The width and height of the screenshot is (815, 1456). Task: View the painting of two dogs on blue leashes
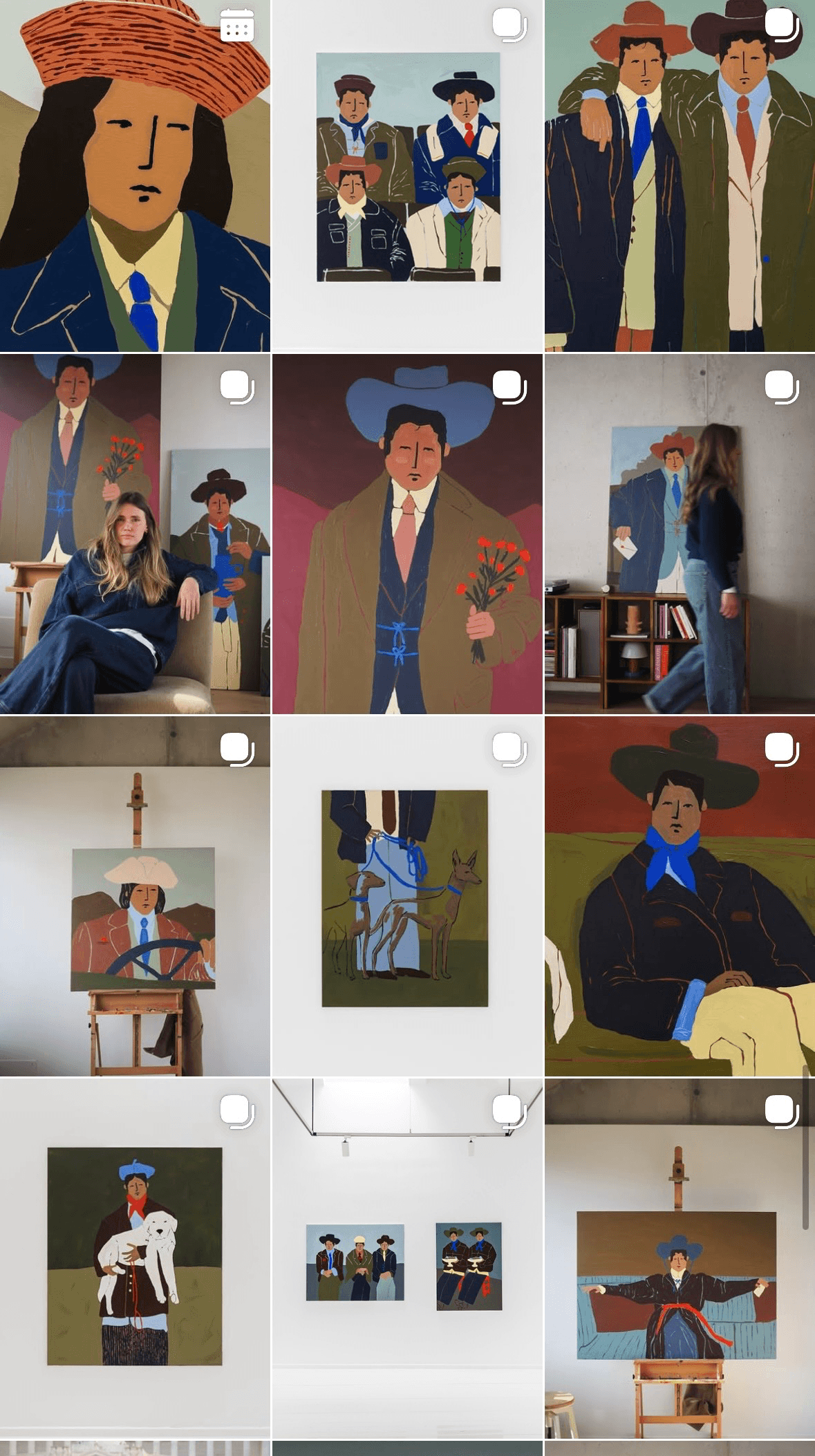pos(406,897)
